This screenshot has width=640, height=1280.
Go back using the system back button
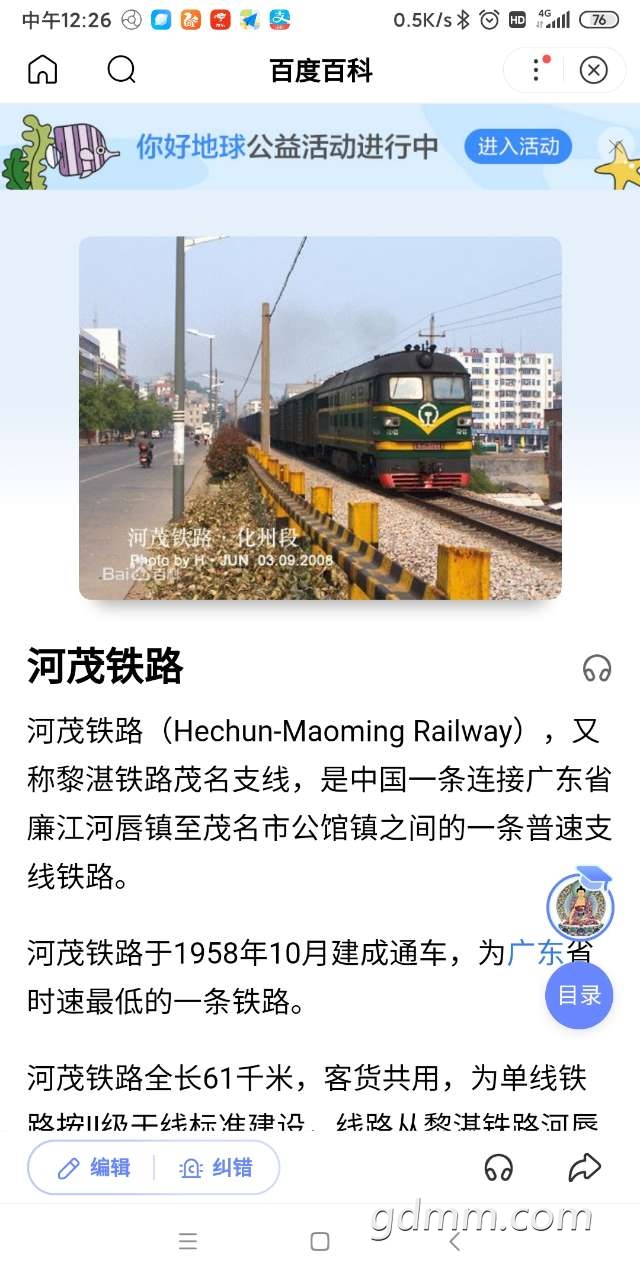point(454,1241)
